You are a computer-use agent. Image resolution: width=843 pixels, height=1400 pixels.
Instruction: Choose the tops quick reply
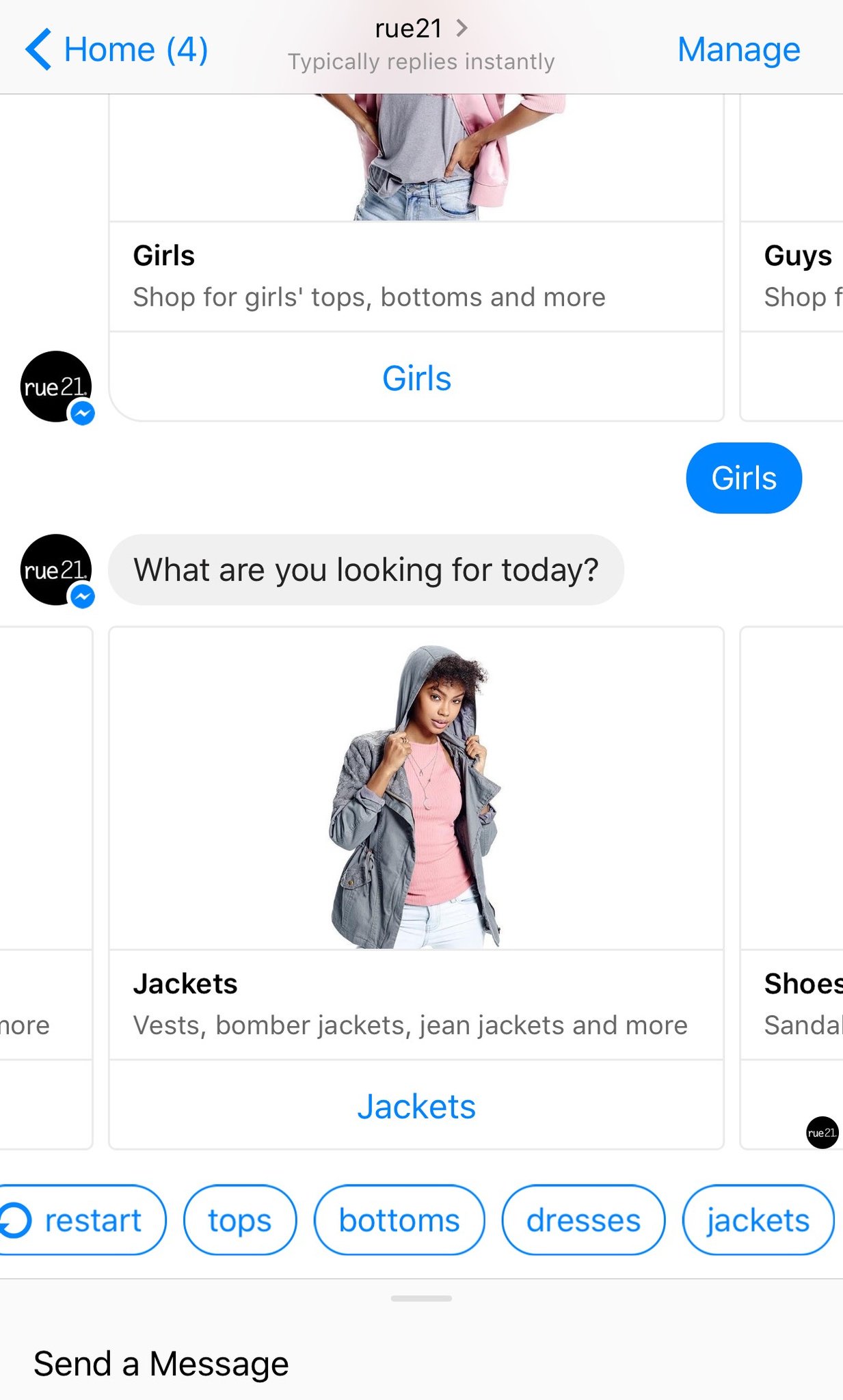[x=240, y=1220]
